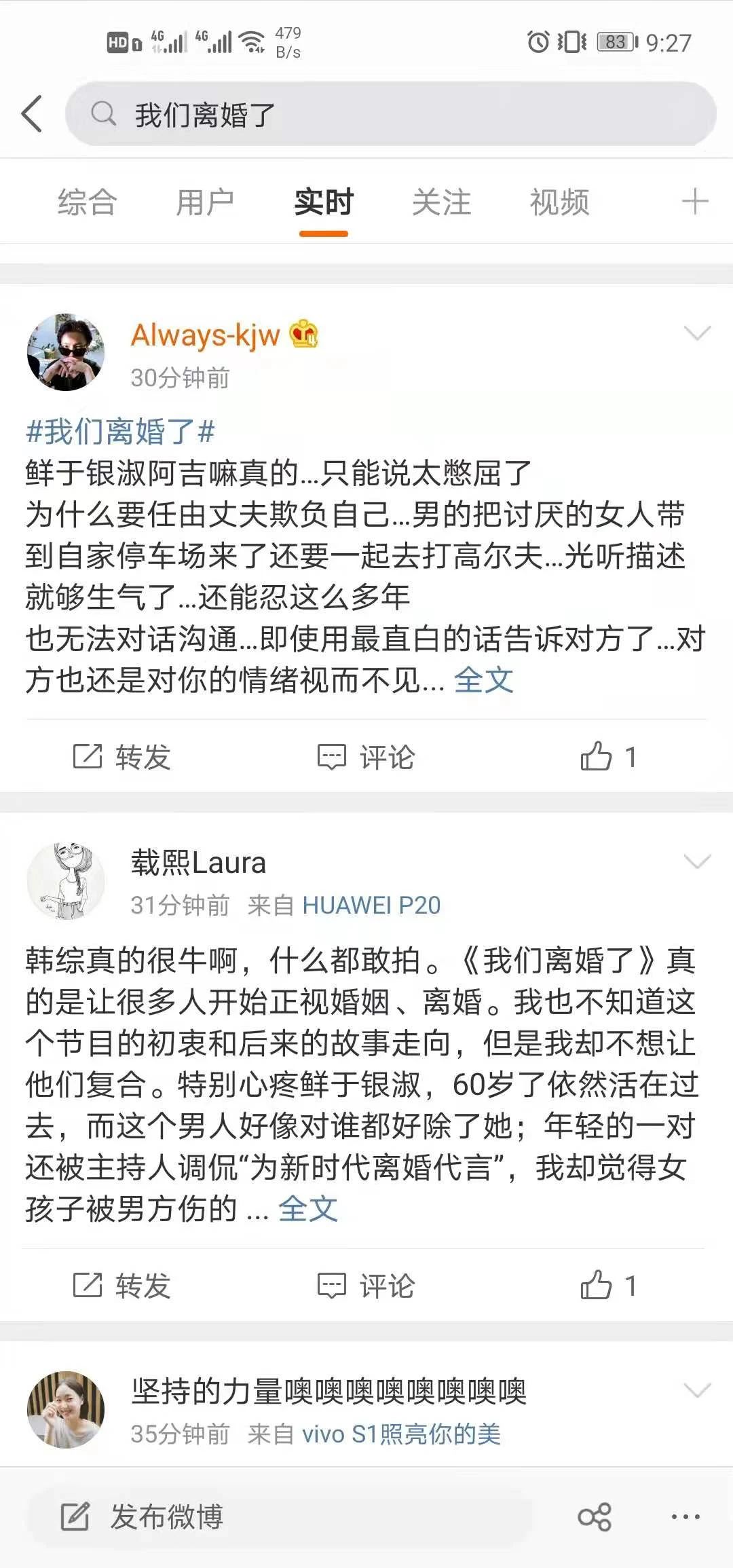
Task: Open Always-kjw's profile avatar
Action: click(66, 352)
